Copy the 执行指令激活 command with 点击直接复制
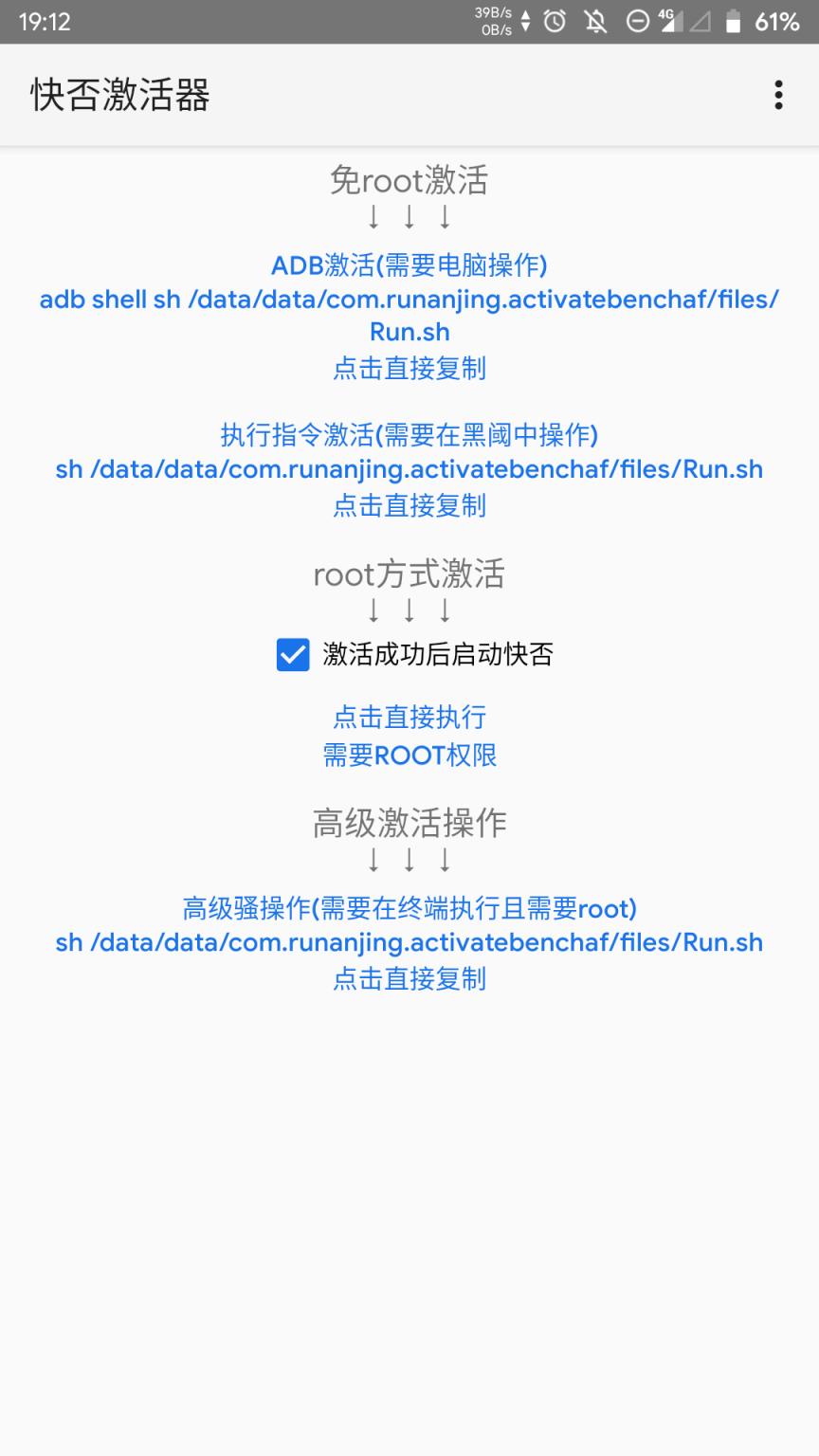 [x=409, y=506]
